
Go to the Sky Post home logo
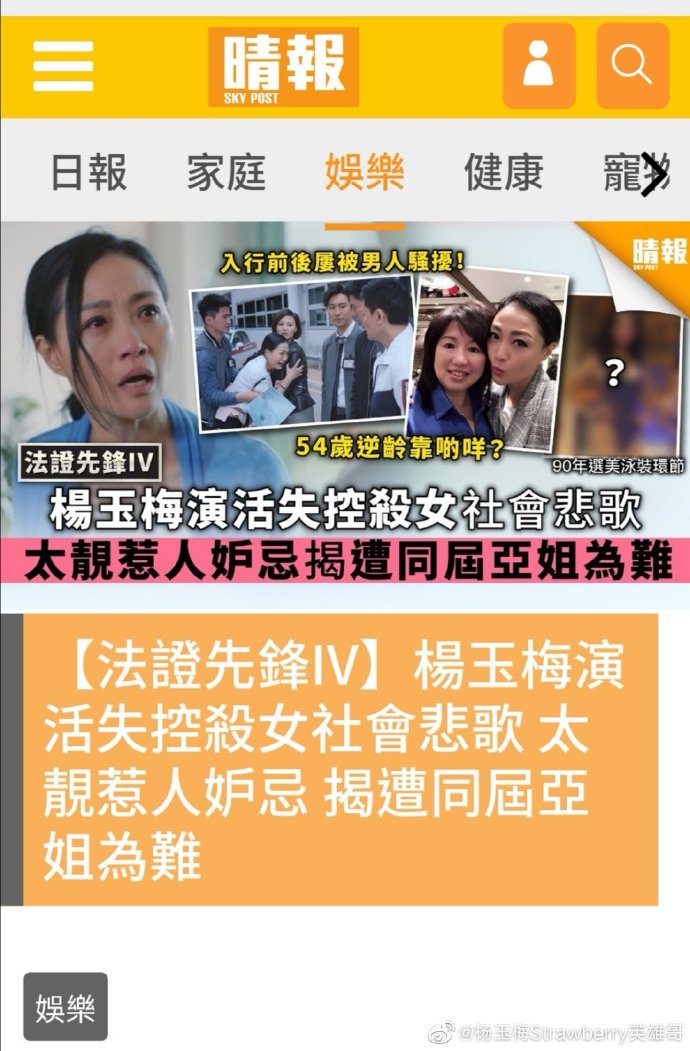[x=283, y=67]
